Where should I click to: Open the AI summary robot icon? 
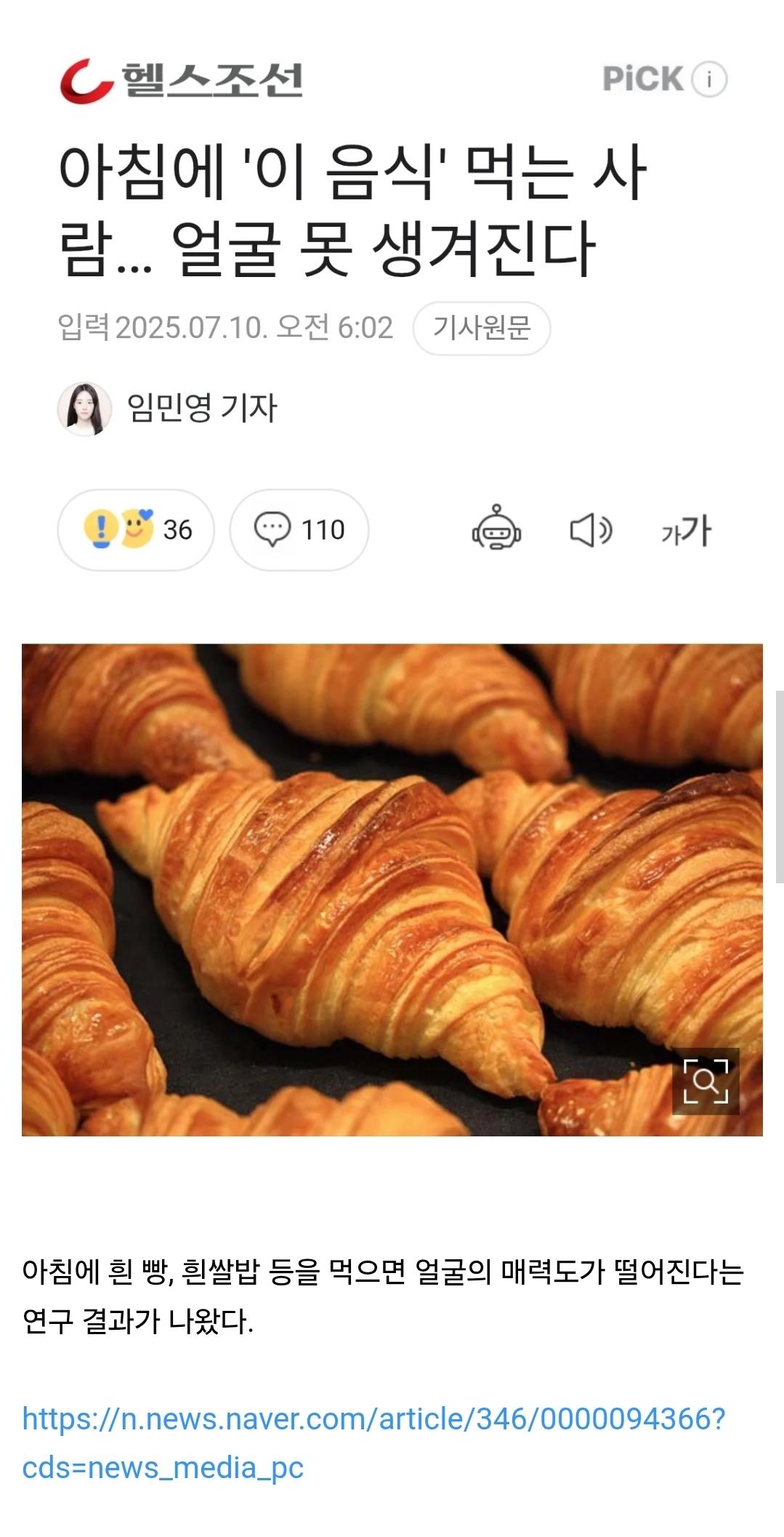[496, 529]
